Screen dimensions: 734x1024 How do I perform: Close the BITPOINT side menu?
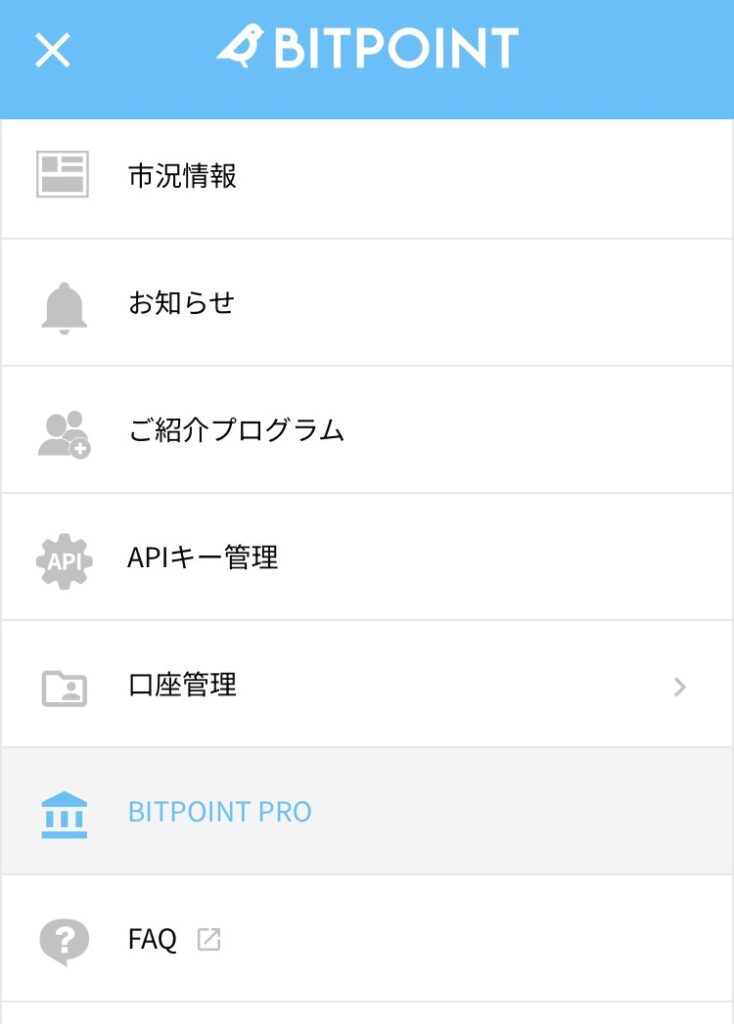(x=53, y=49)
